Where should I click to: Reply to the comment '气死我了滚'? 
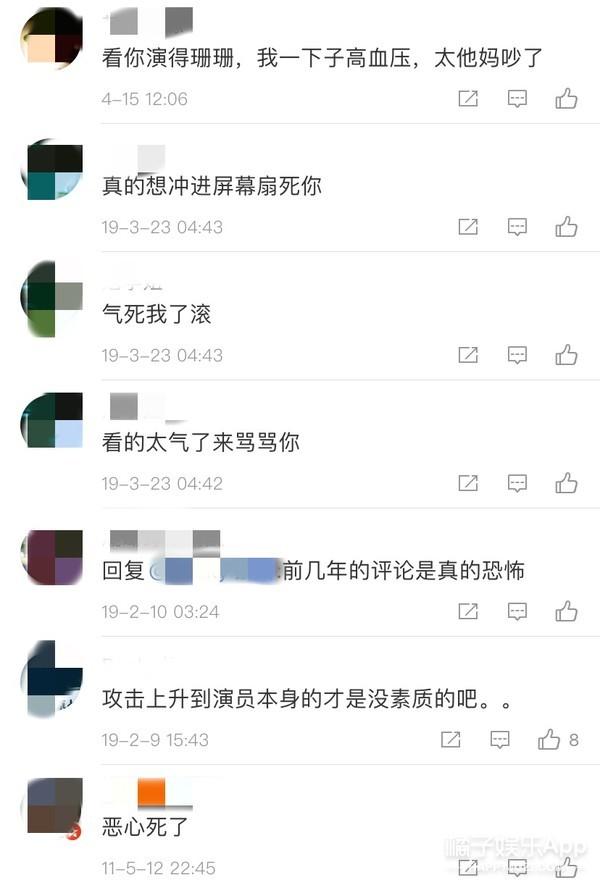517,355
